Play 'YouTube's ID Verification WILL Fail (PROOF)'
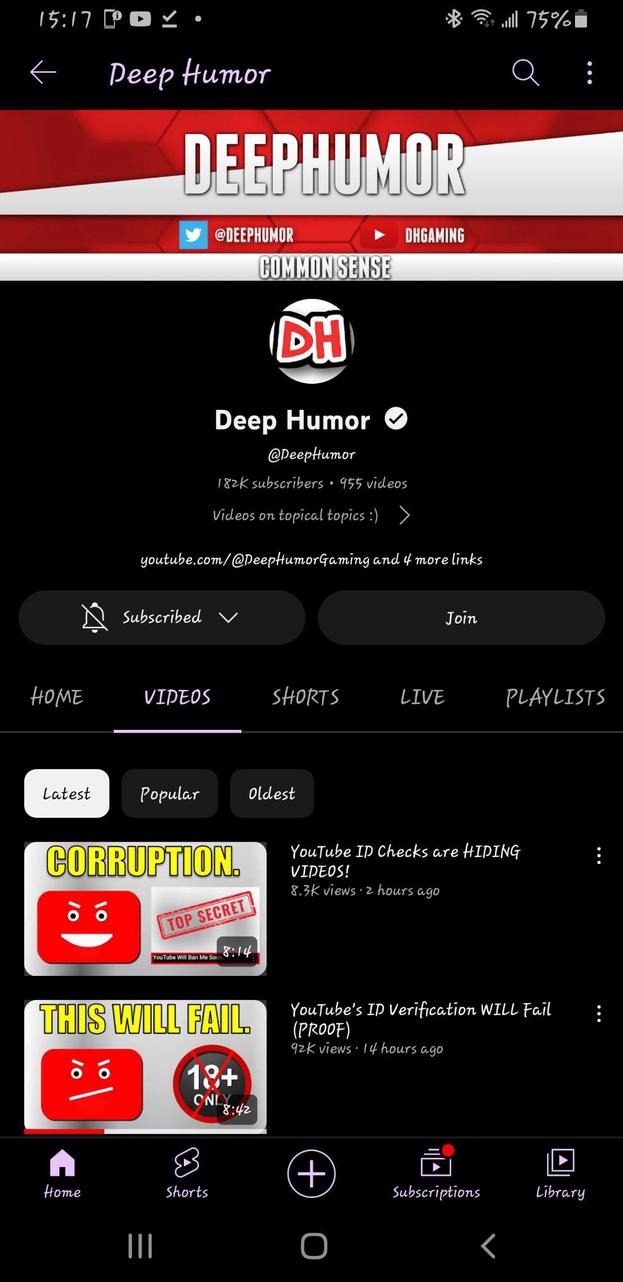 point(146,1066)
